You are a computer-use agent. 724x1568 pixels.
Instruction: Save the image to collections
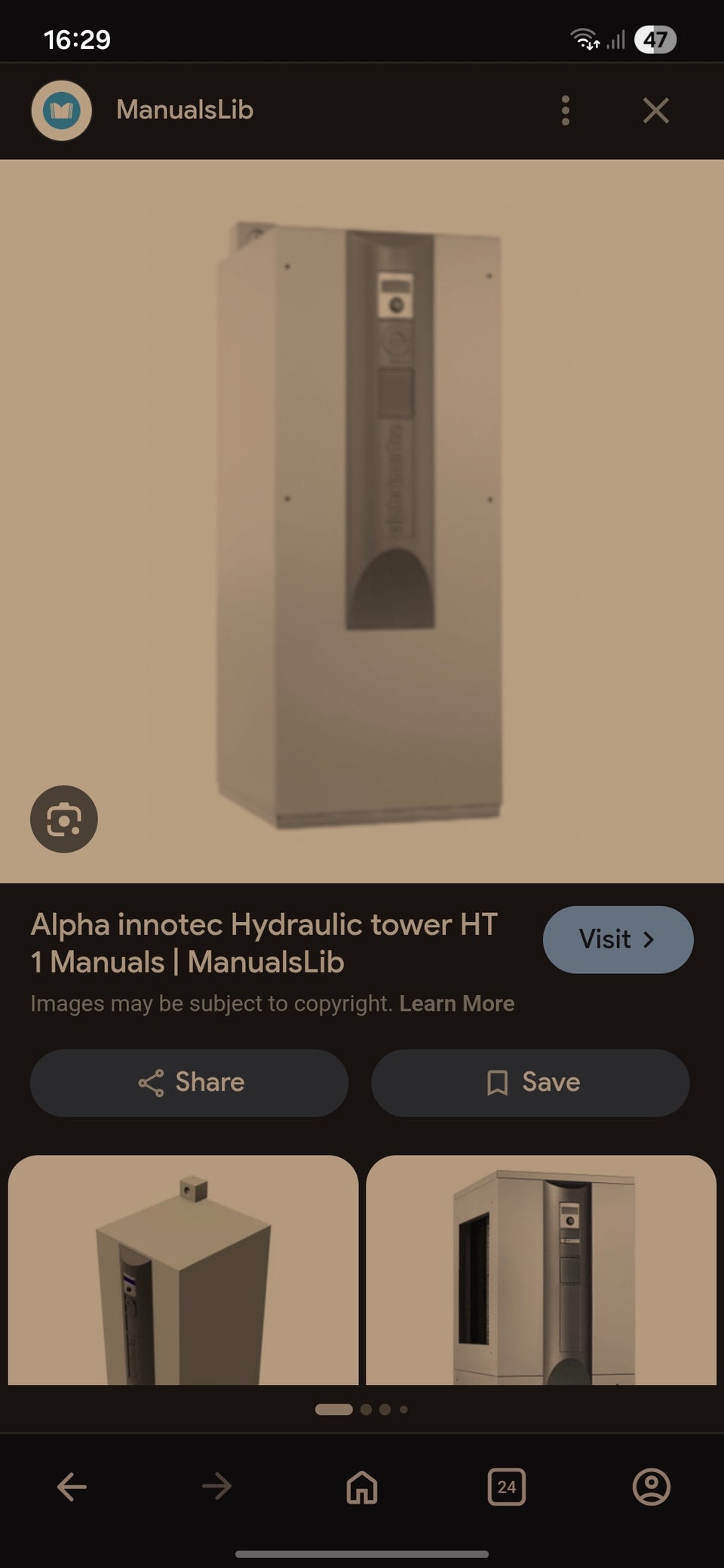530,1083
